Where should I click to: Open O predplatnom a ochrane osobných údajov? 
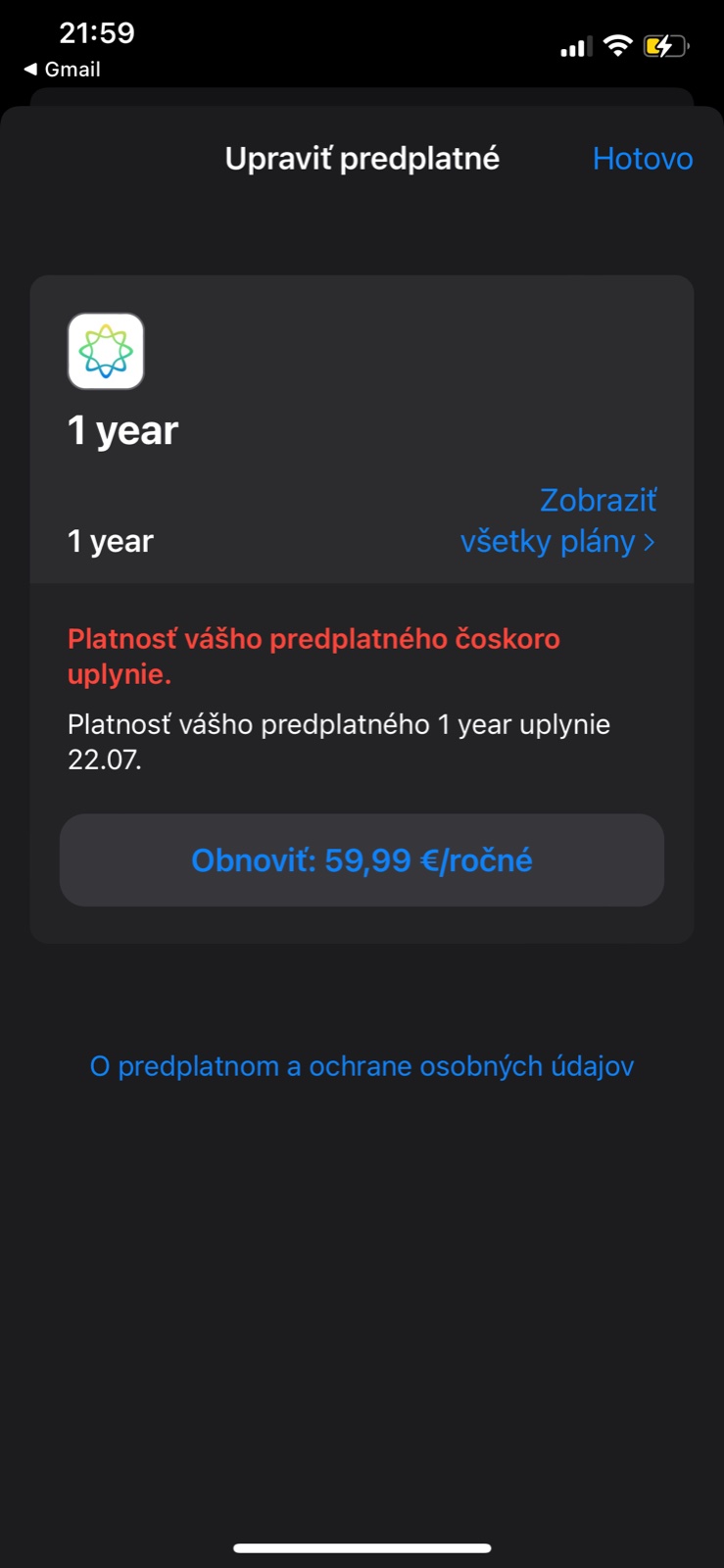[362, 1066]
